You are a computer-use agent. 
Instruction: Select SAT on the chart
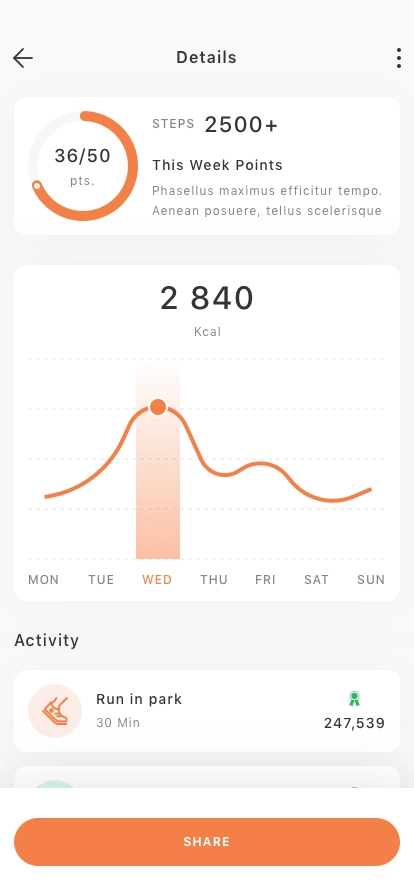316,579
